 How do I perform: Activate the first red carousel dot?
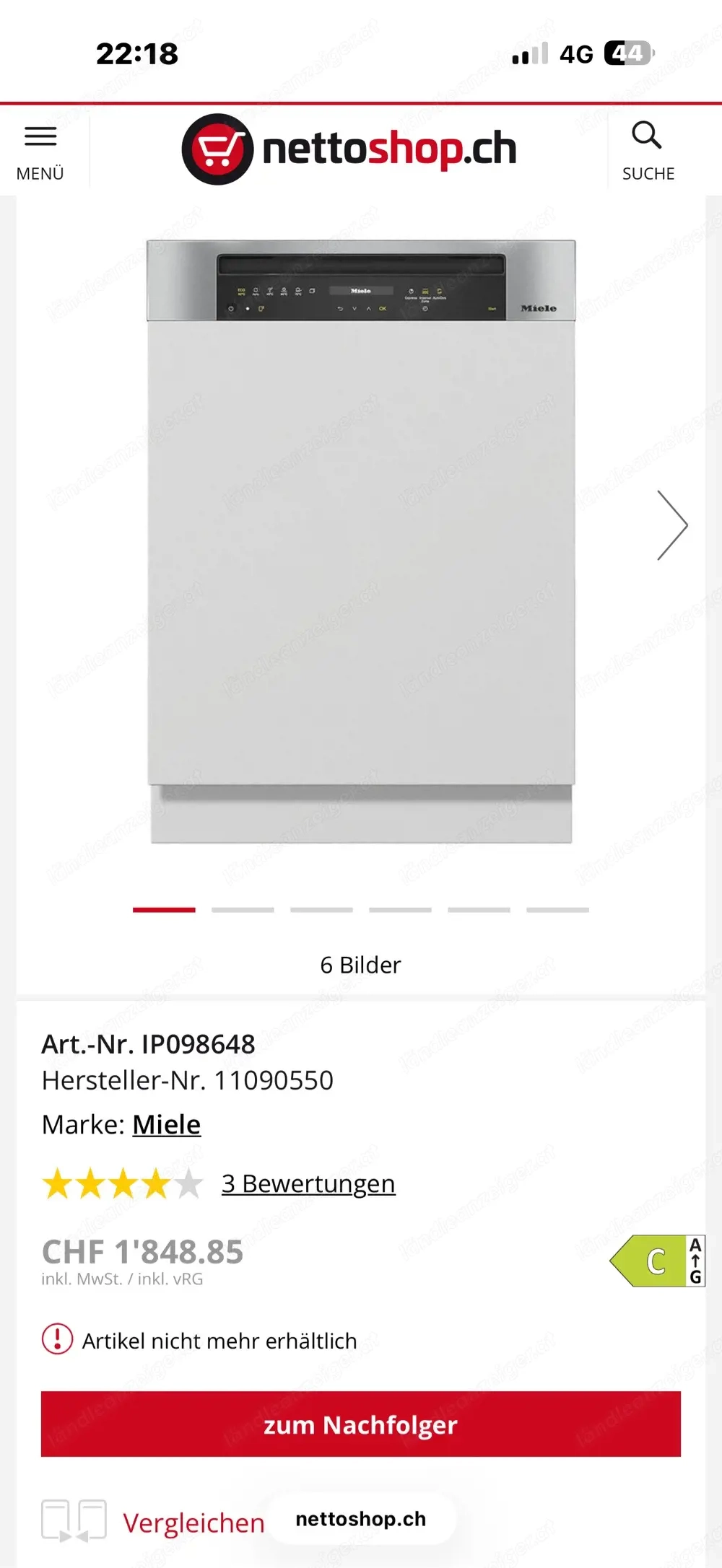coord(165,909)
